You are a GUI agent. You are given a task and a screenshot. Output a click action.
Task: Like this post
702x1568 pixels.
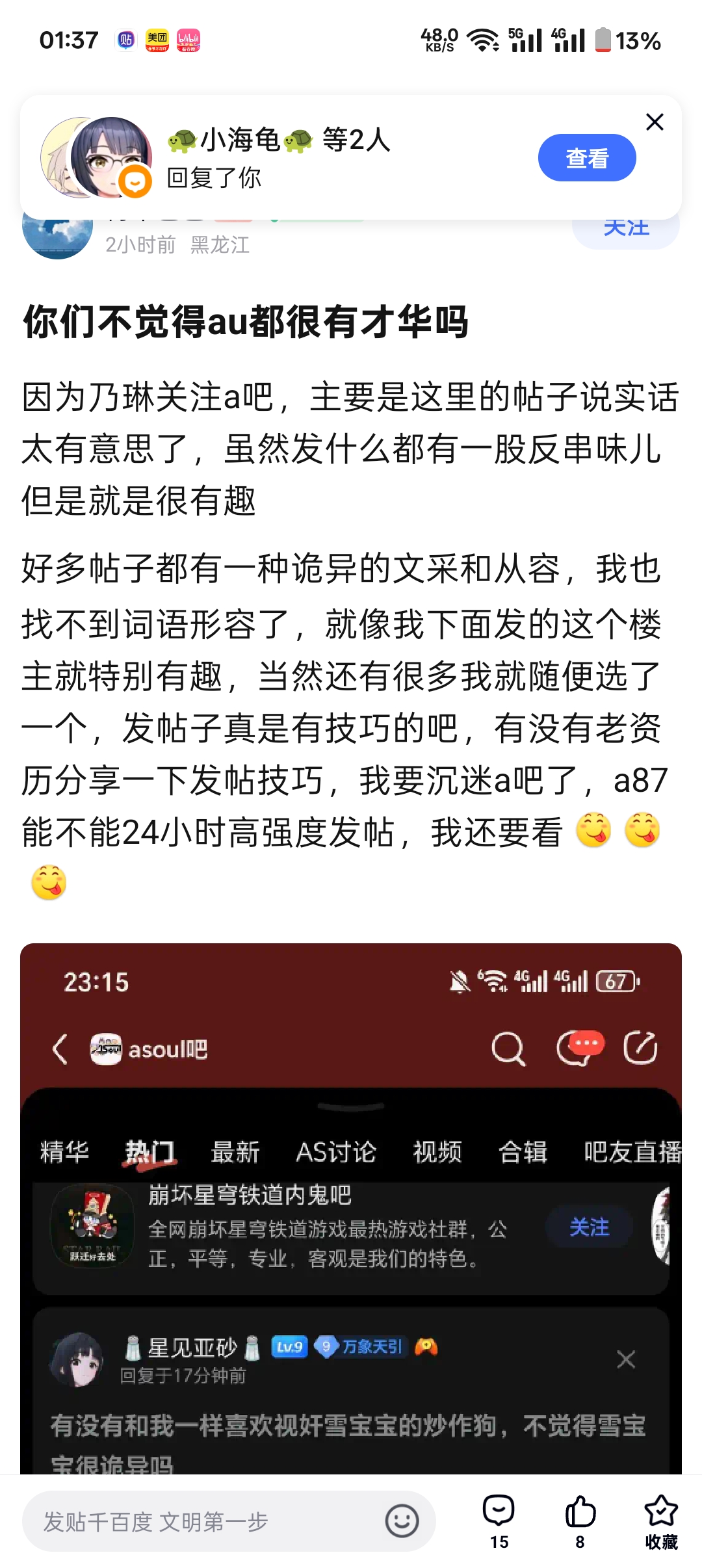tap(580, 1521)
